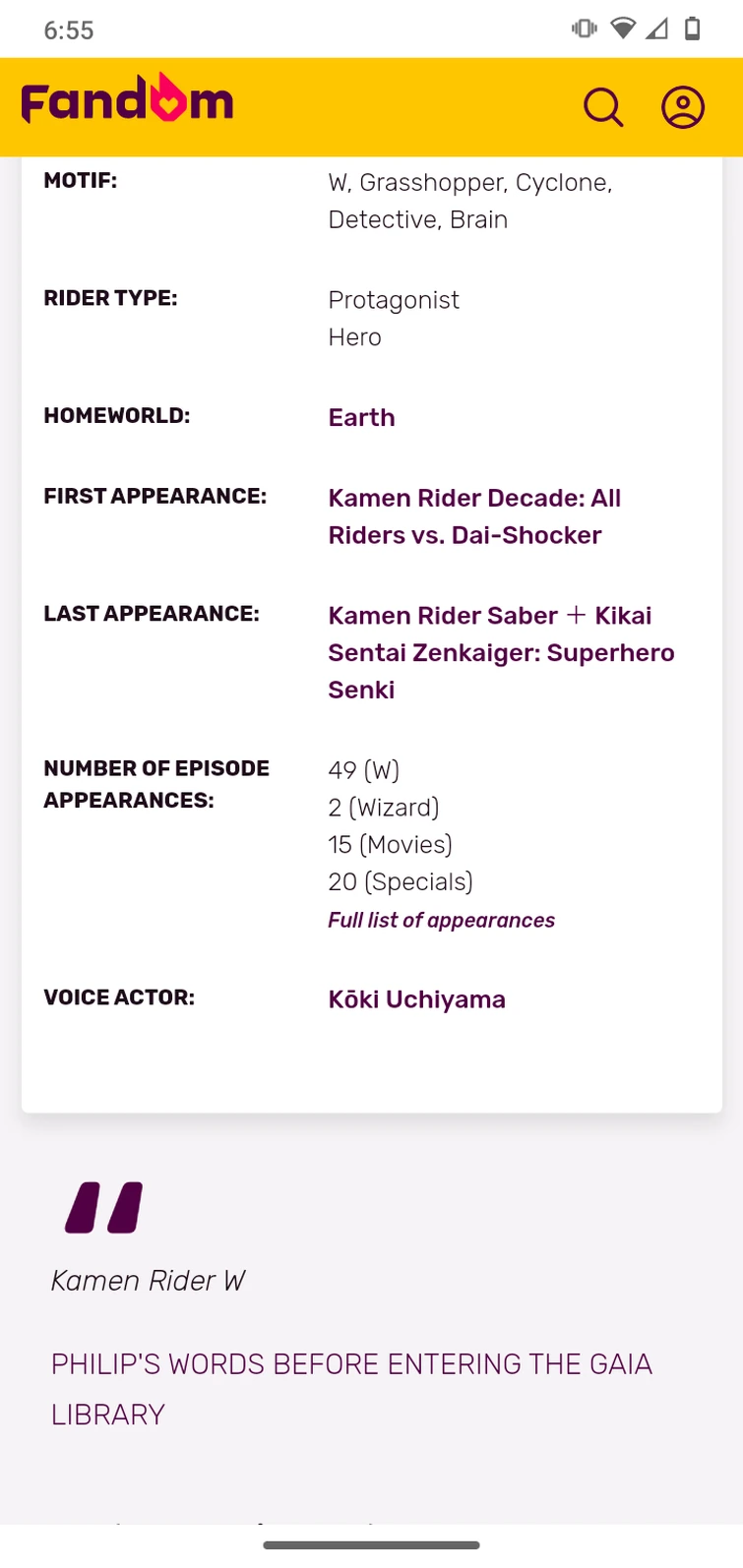Tap the RIDER TYPE infobox row

click(110, 298)
